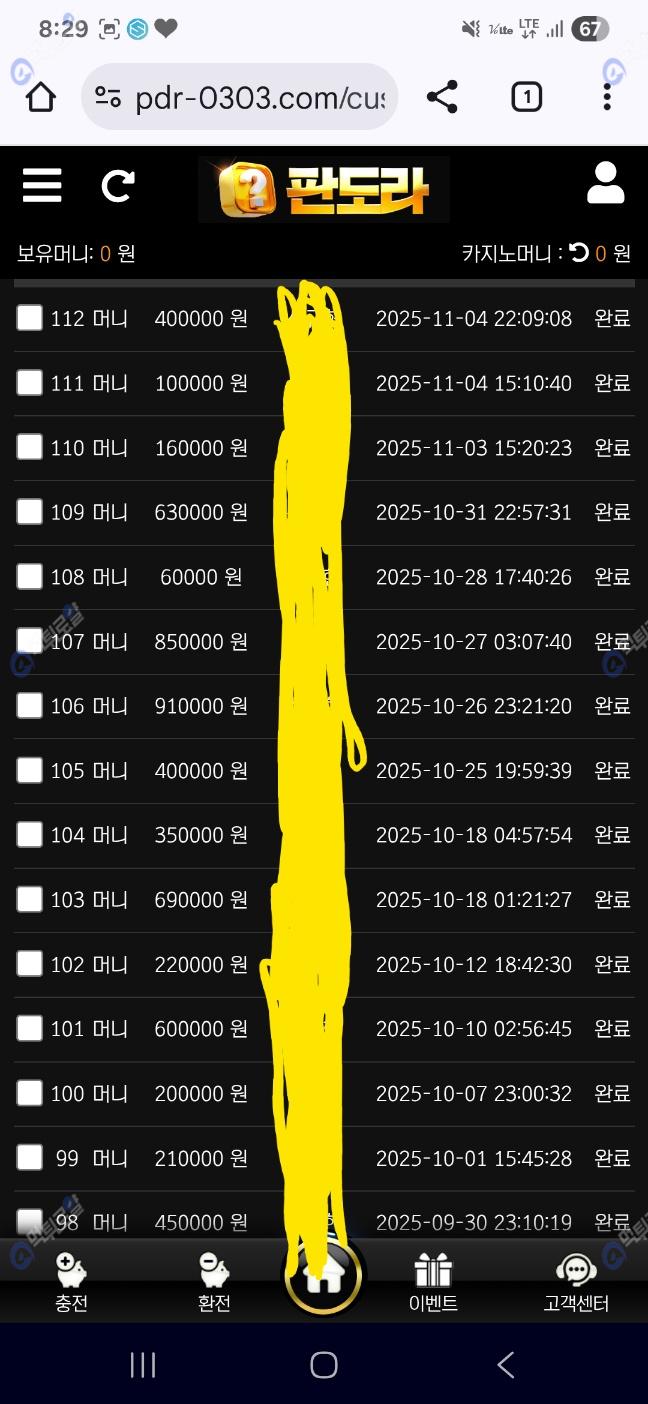
Task: Open the 이벤트 tab
Action: click(x=433, y=1283)
